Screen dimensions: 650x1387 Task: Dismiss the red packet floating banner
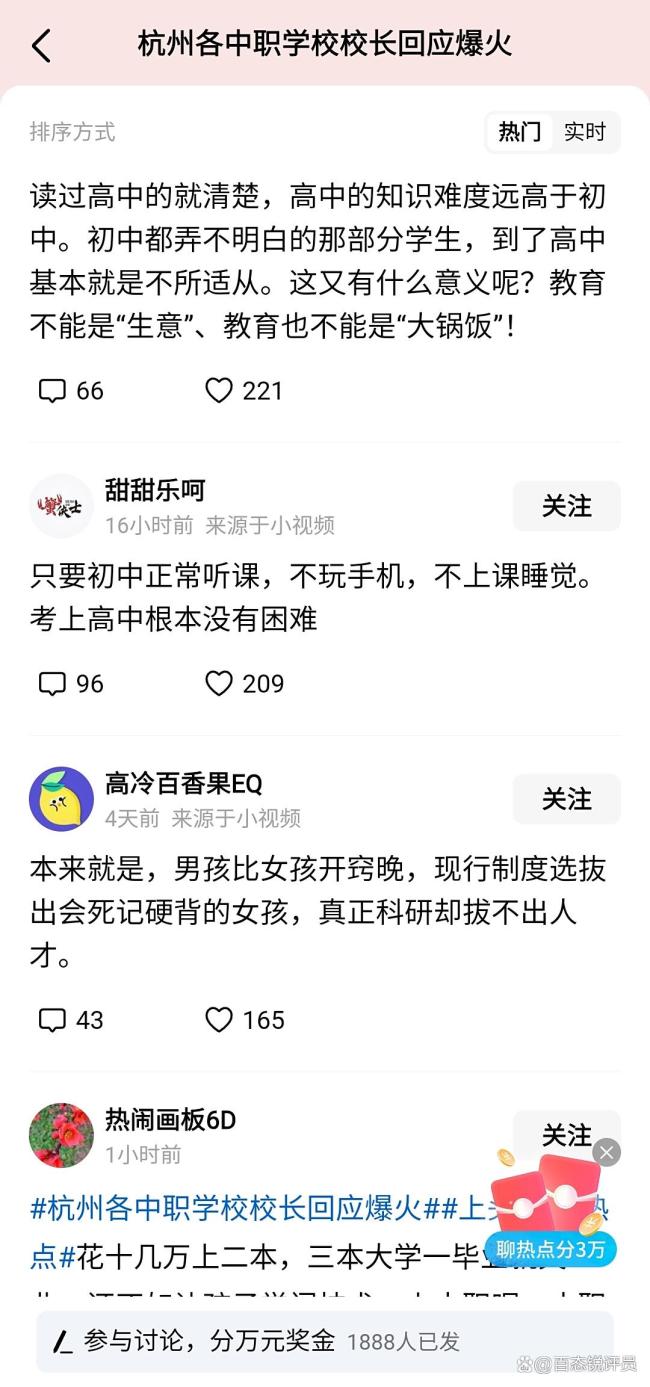tap(606, 1152)
